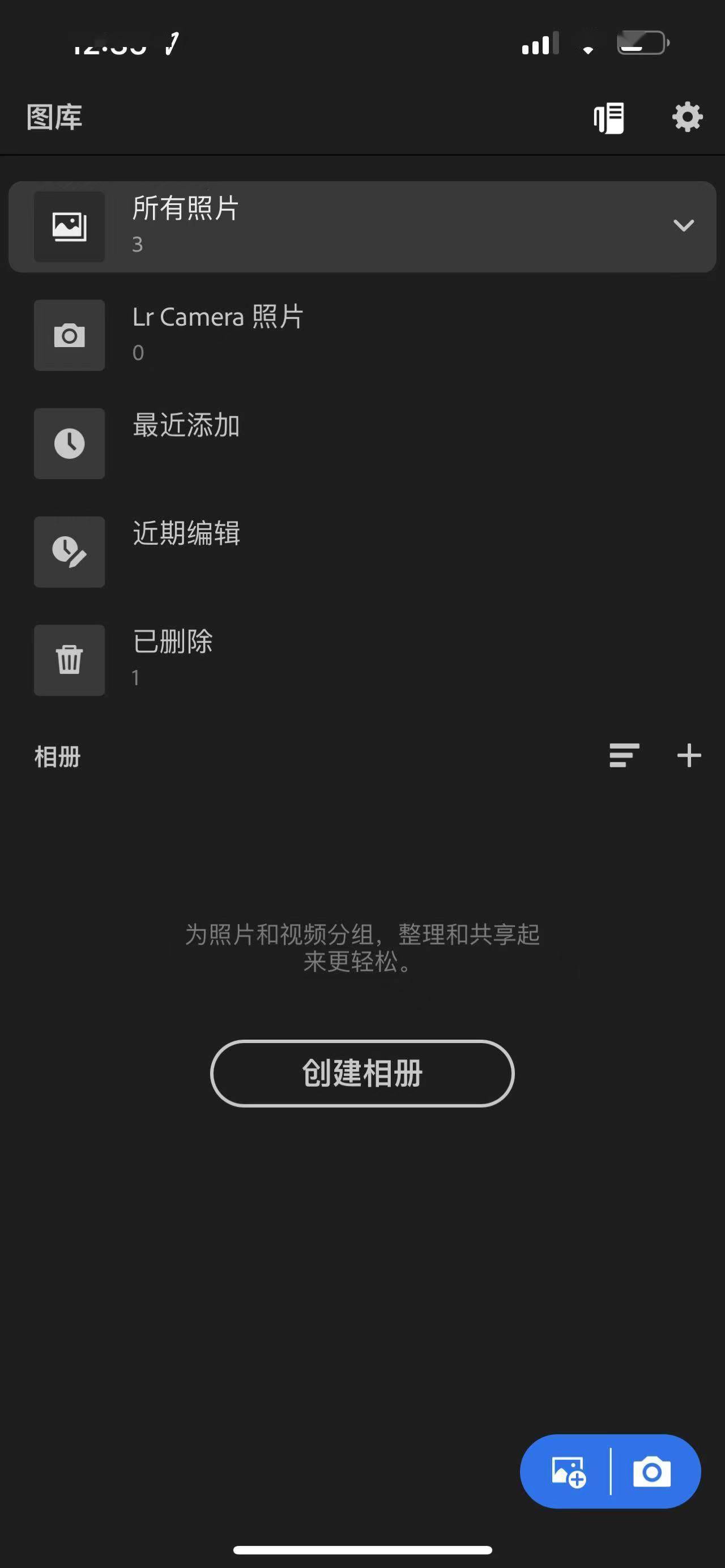The height and width of the screenshot is (1568, 725).
Task: Sort the 相册 list
Action: click(x=624, y=755)
